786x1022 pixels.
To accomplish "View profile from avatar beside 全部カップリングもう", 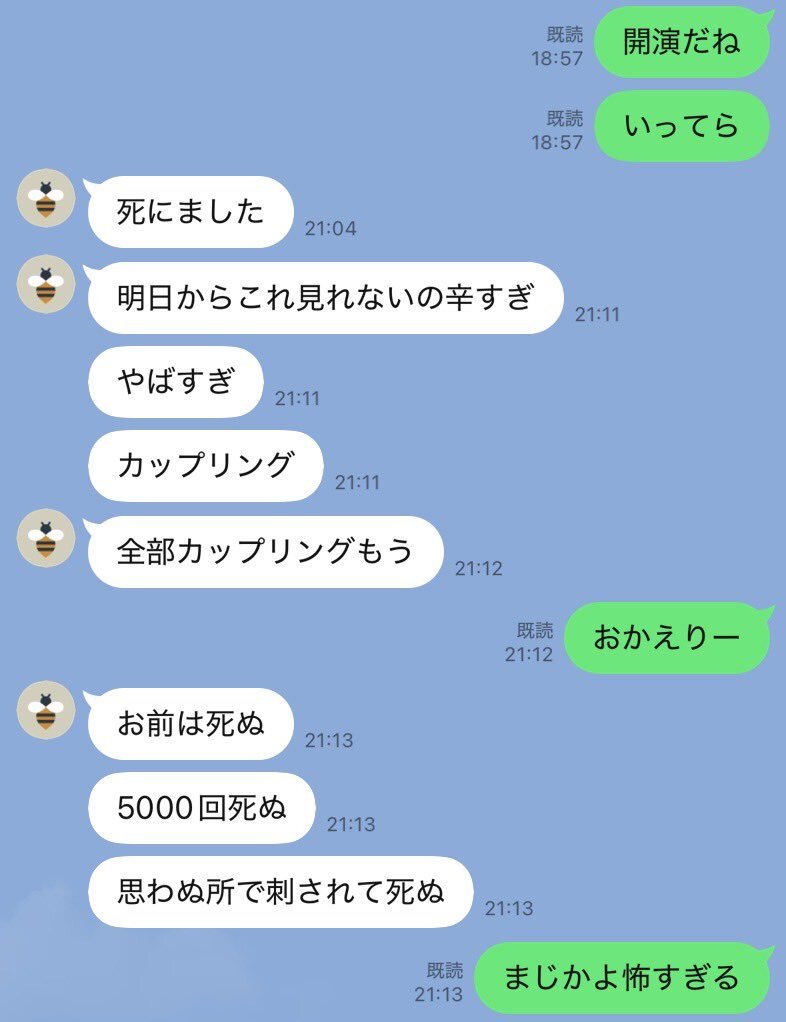I will 46,538.
